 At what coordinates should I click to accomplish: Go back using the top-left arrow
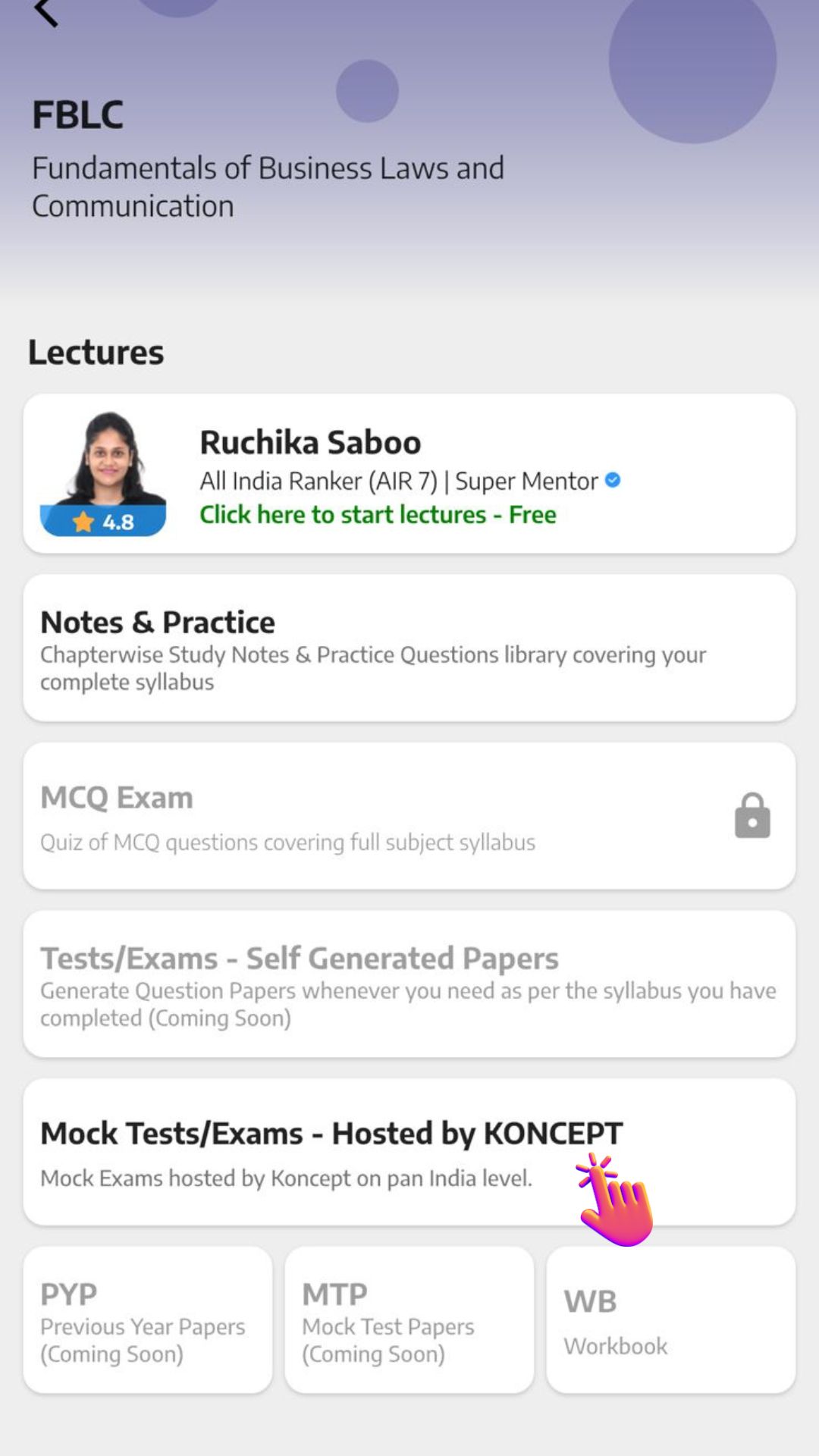point(45,13)
